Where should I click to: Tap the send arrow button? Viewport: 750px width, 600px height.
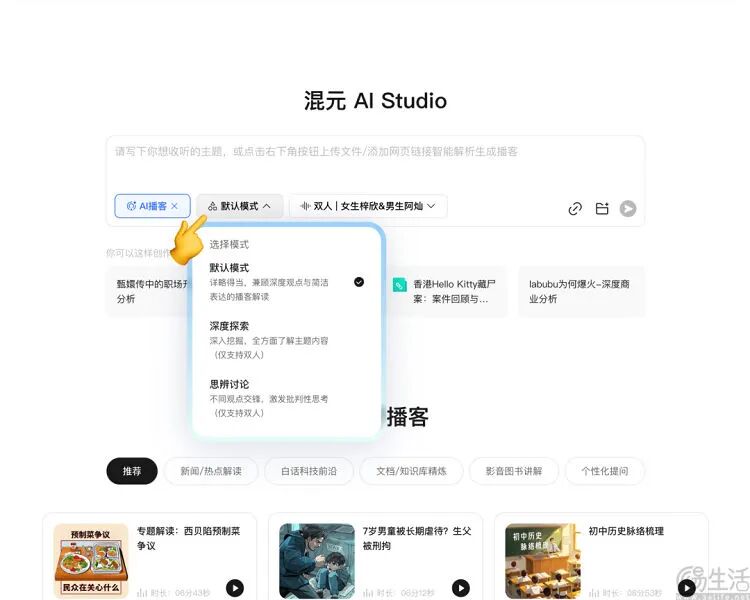628,208
